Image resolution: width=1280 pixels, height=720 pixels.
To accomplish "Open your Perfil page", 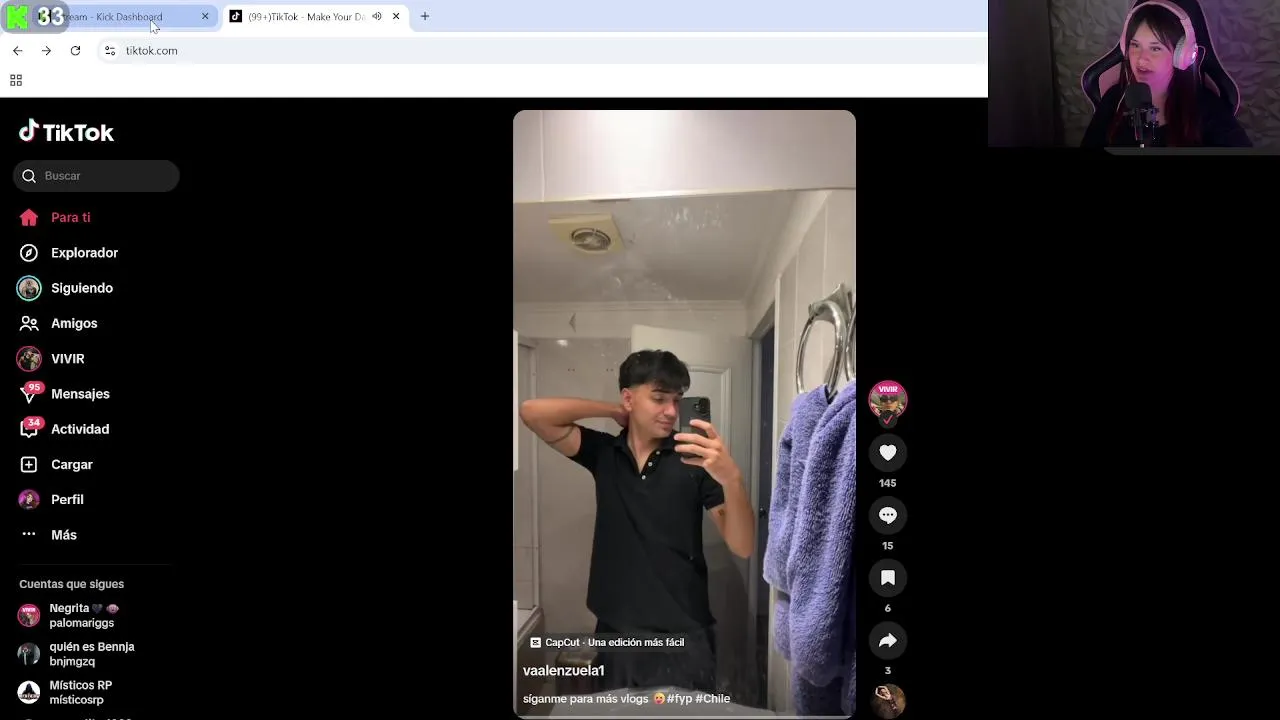I will click(x=67, y=500).
